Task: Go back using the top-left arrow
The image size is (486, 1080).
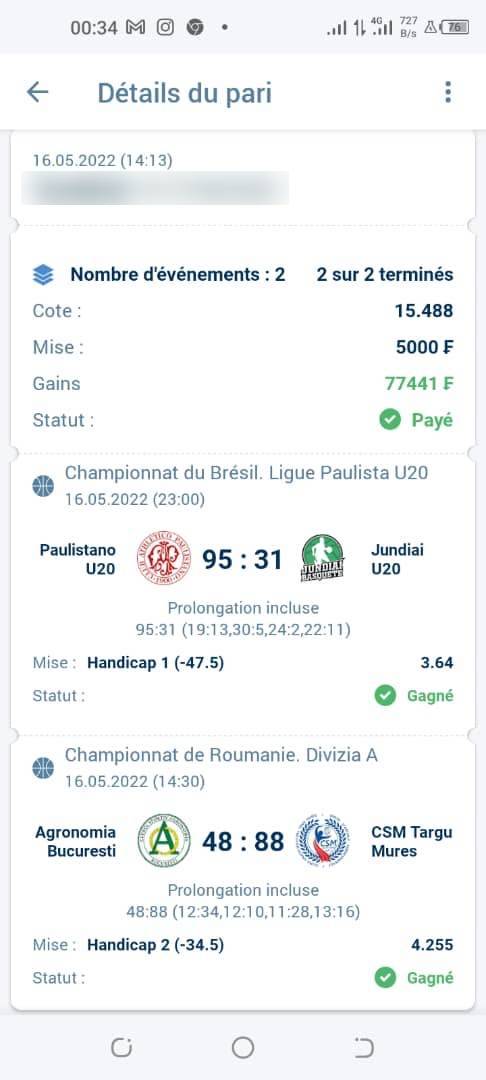Action: point(37,92)
